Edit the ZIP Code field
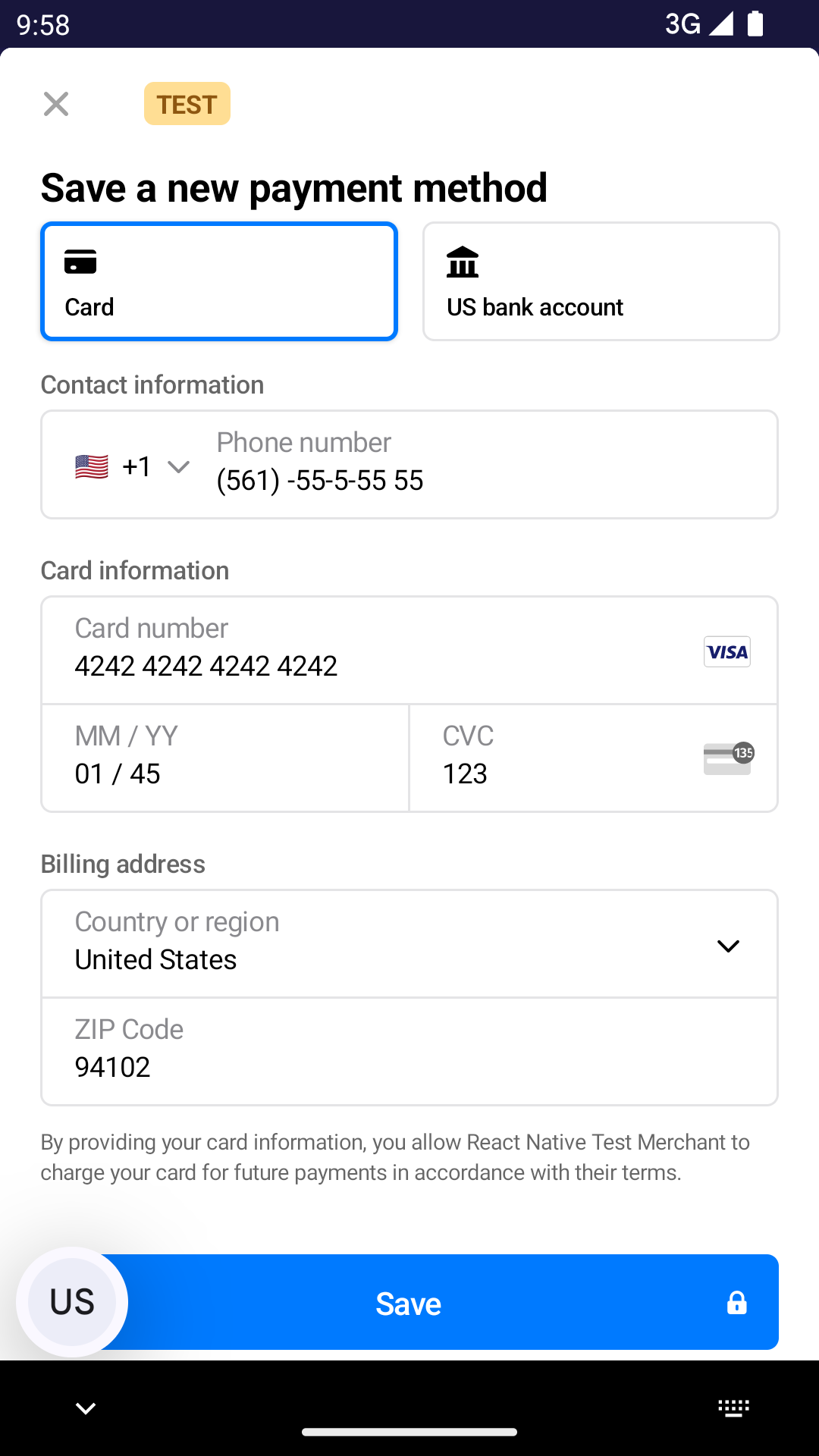This screenshot has width=819, height=1456. pos(409,1052)
